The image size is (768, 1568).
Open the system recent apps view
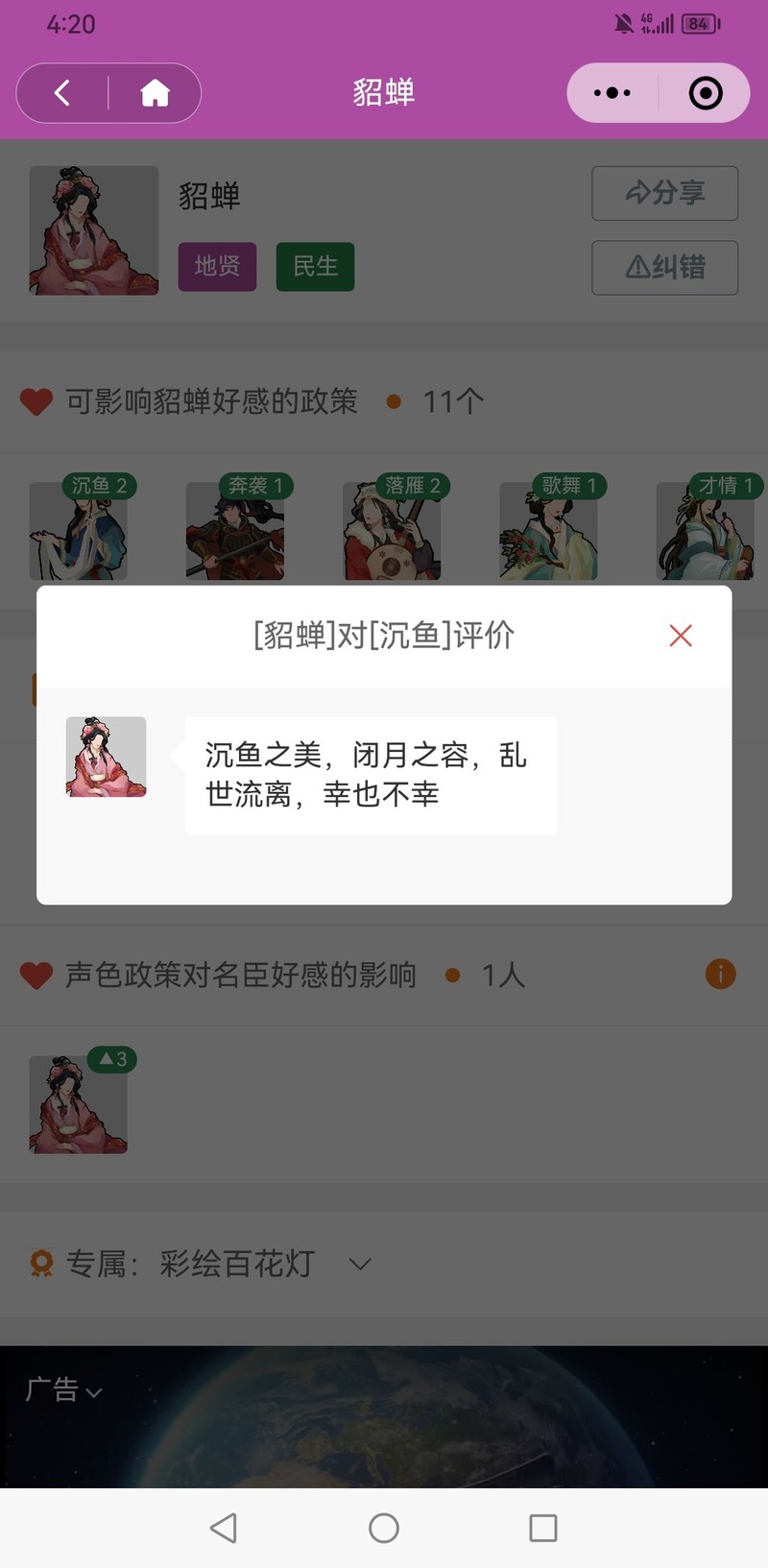click(x=542, y=1528)
